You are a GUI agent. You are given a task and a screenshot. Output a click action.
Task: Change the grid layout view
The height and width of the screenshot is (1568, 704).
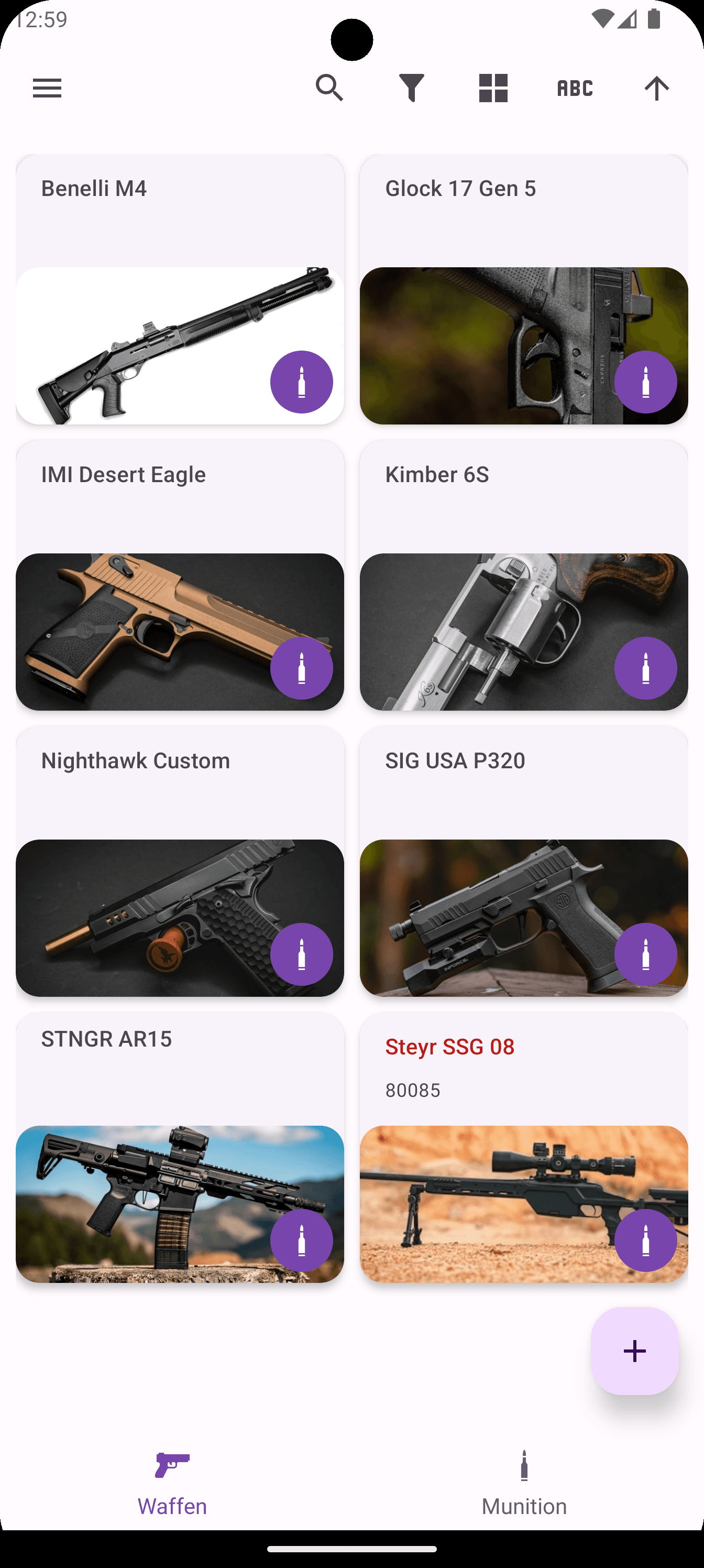coord(493,88)
